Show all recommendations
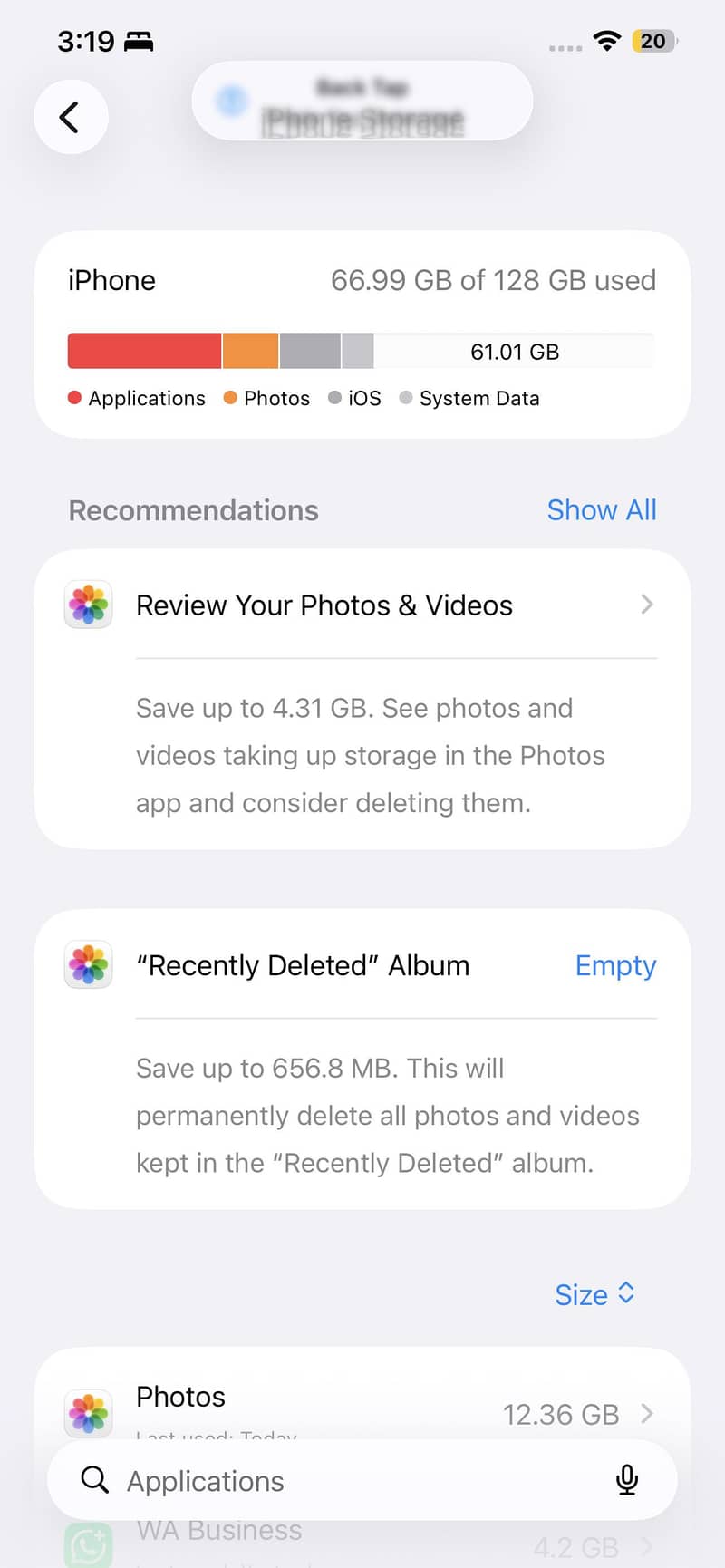725x1568 pixels. 602,510
